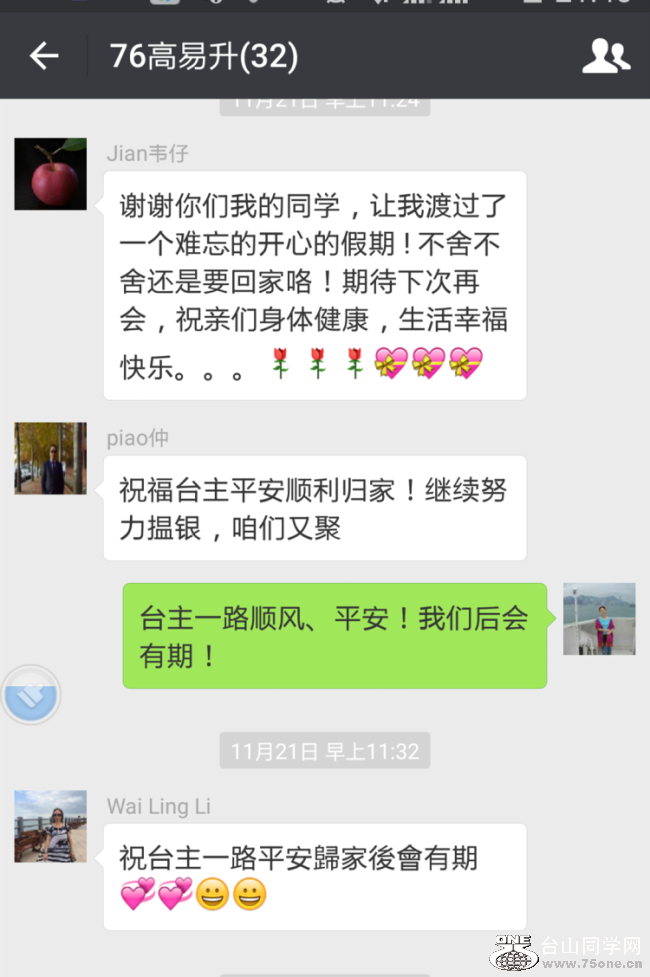This screenshot has width=650, height=977.
Task: View piao仲's profile avatar
Action: tap(50, 459)
